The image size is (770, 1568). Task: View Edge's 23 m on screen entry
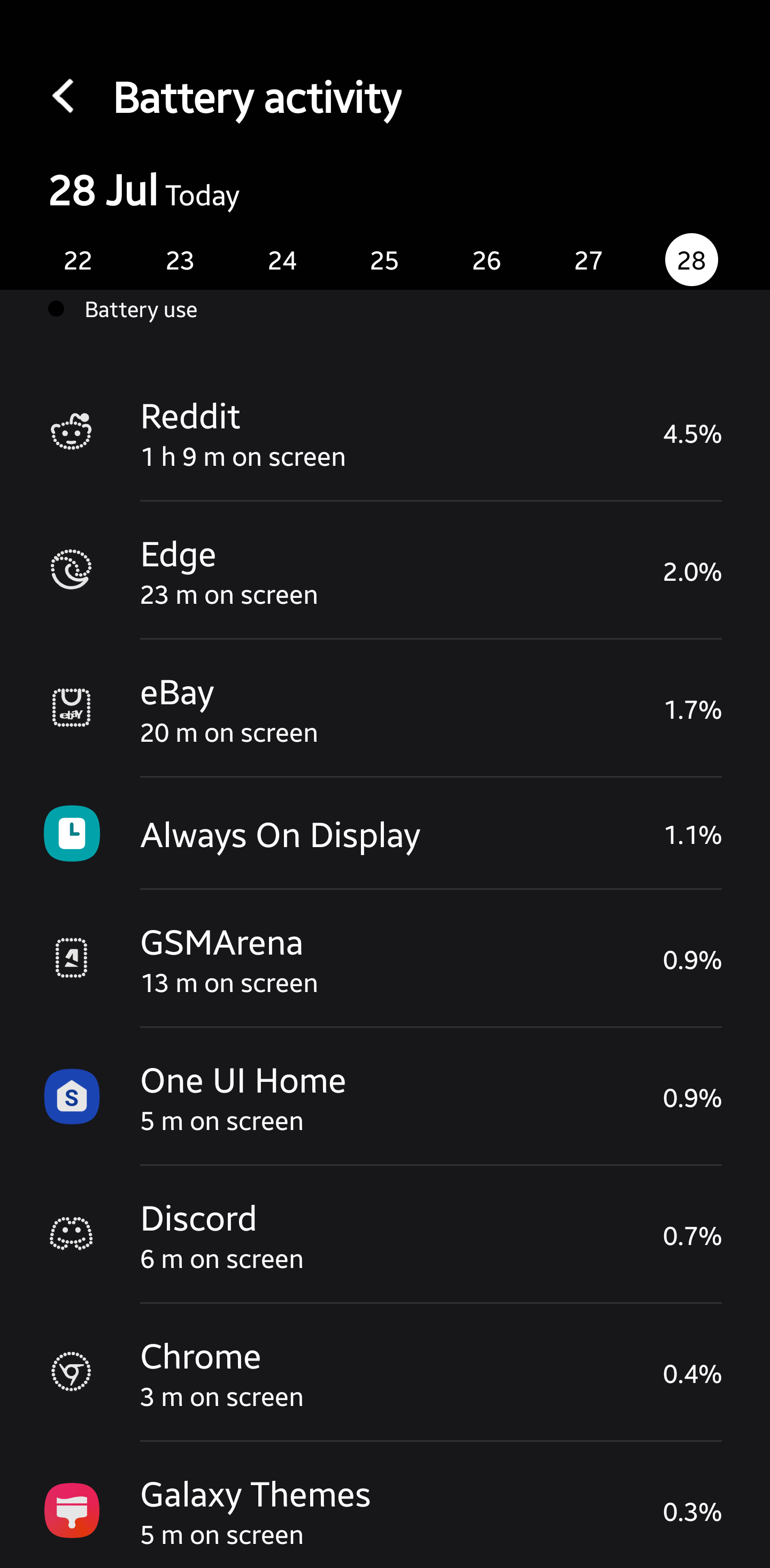click(383, 572)
